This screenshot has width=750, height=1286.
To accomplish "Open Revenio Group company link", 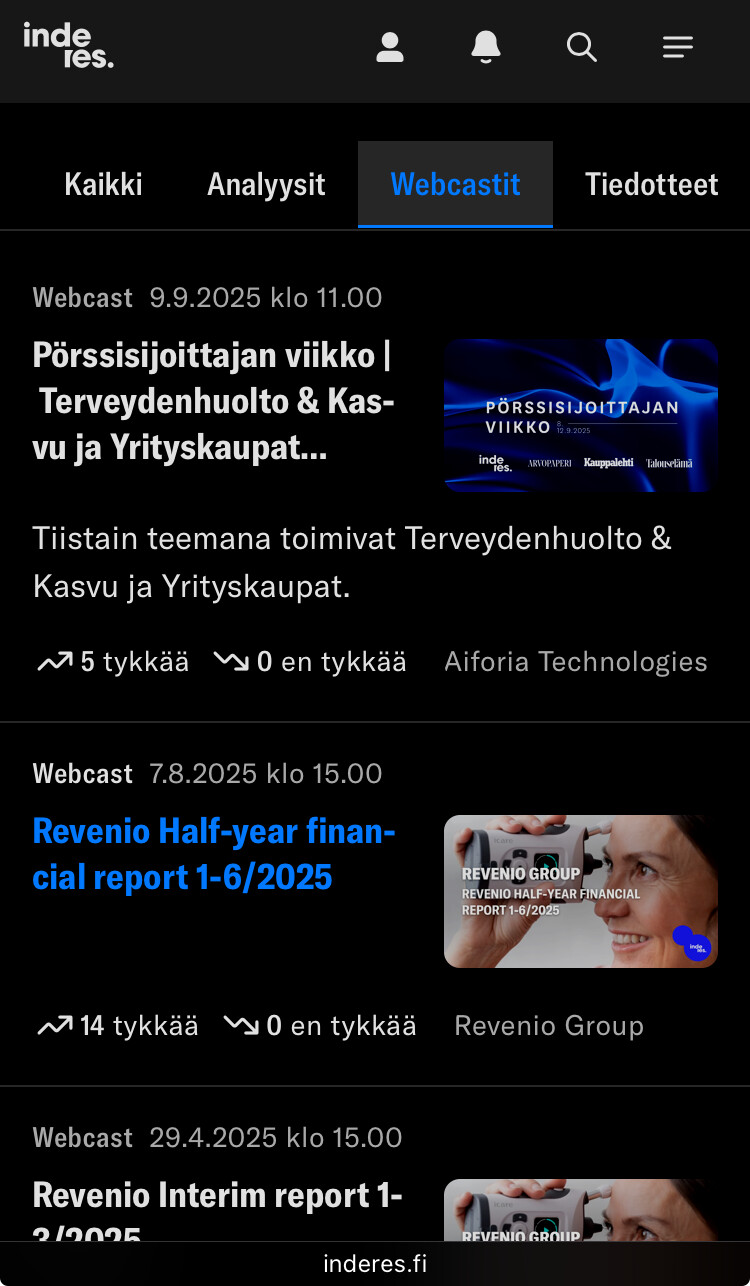I will tap(548, 1026).
